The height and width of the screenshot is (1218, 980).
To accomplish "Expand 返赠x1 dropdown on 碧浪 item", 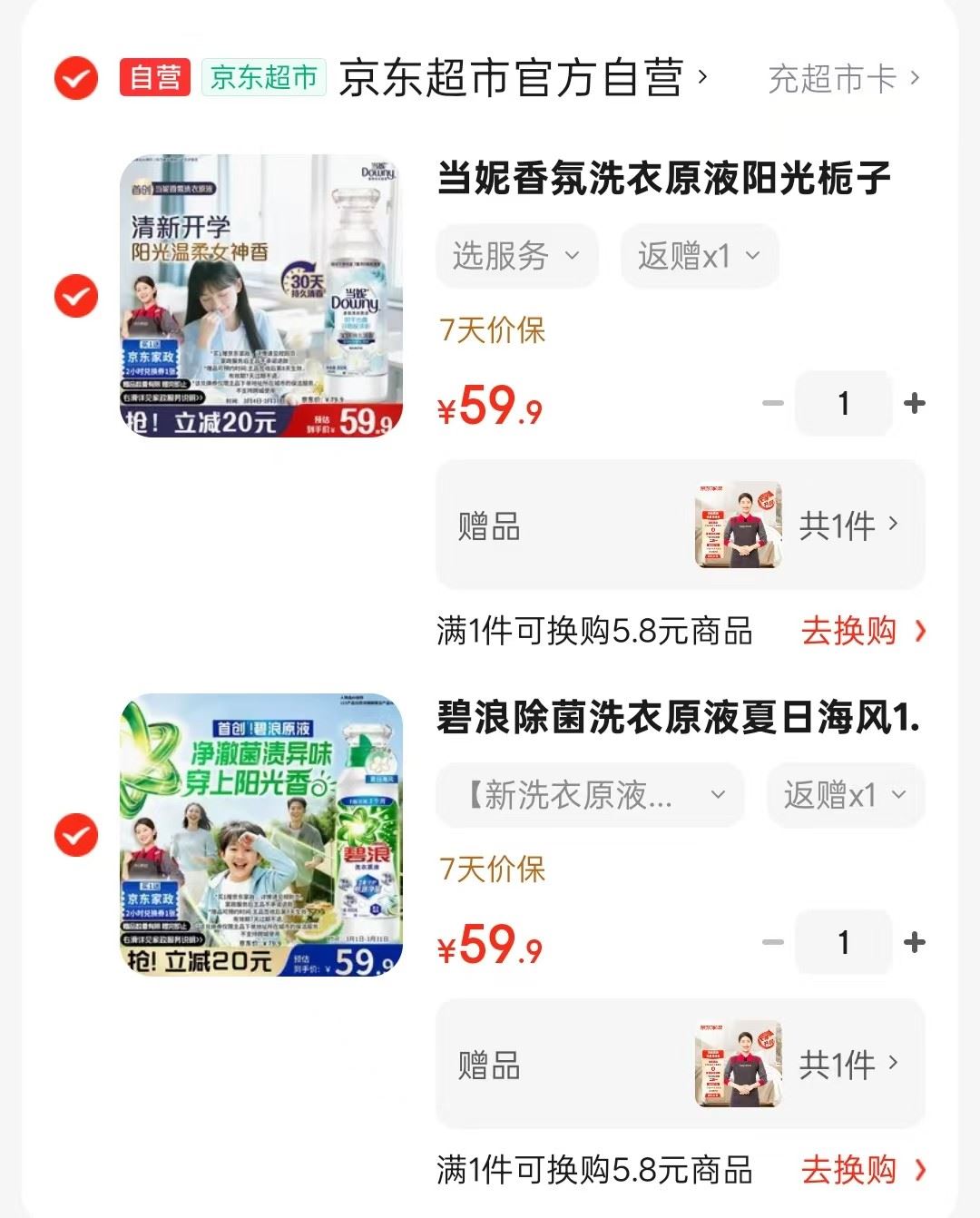I will [x=845, y=795].
